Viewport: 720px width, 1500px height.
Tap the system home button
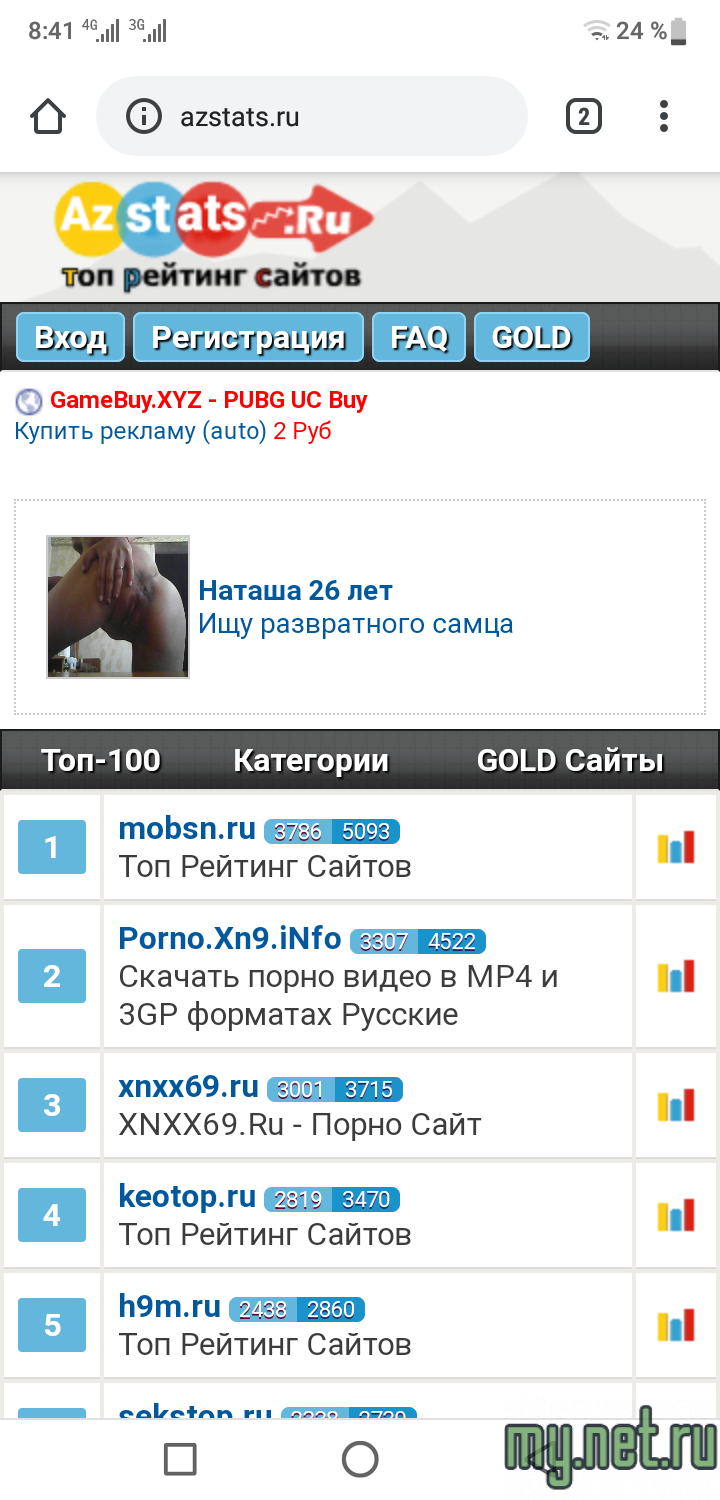pos(360,1460)
